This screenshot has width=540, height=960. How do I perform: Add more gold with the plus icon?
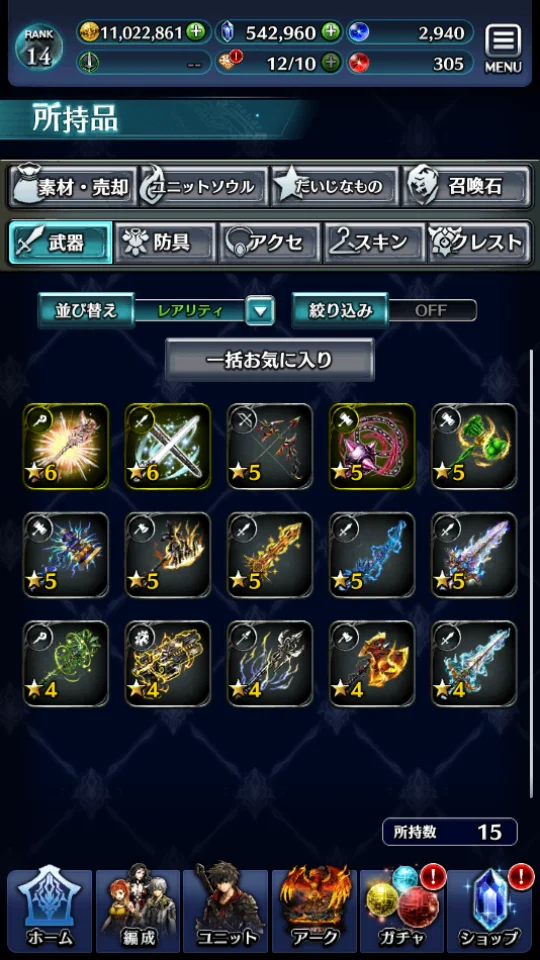point(197,32)
